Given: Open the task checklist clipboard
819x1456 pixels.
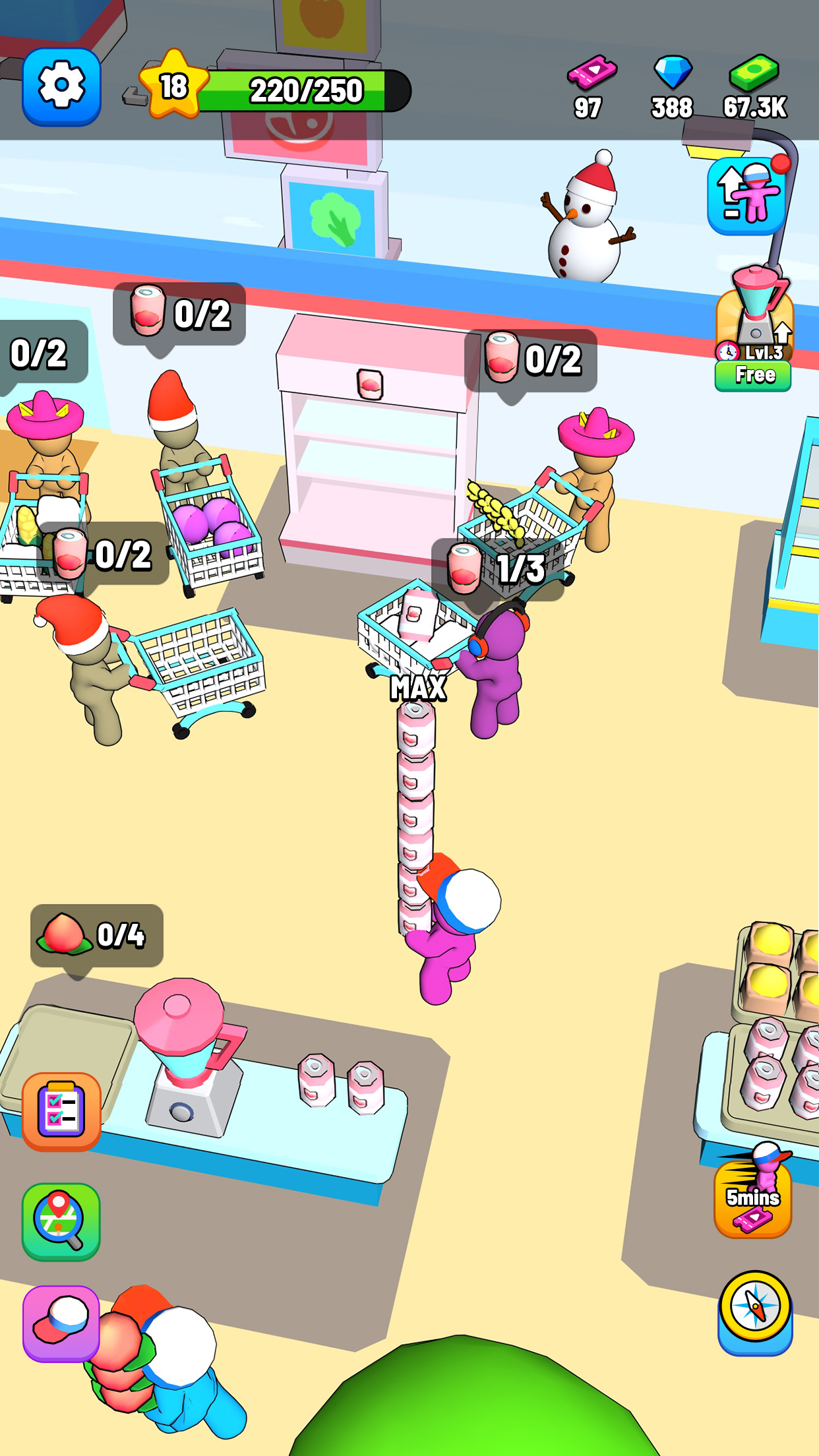Looking at the screenshot, I should [61, 1111].
